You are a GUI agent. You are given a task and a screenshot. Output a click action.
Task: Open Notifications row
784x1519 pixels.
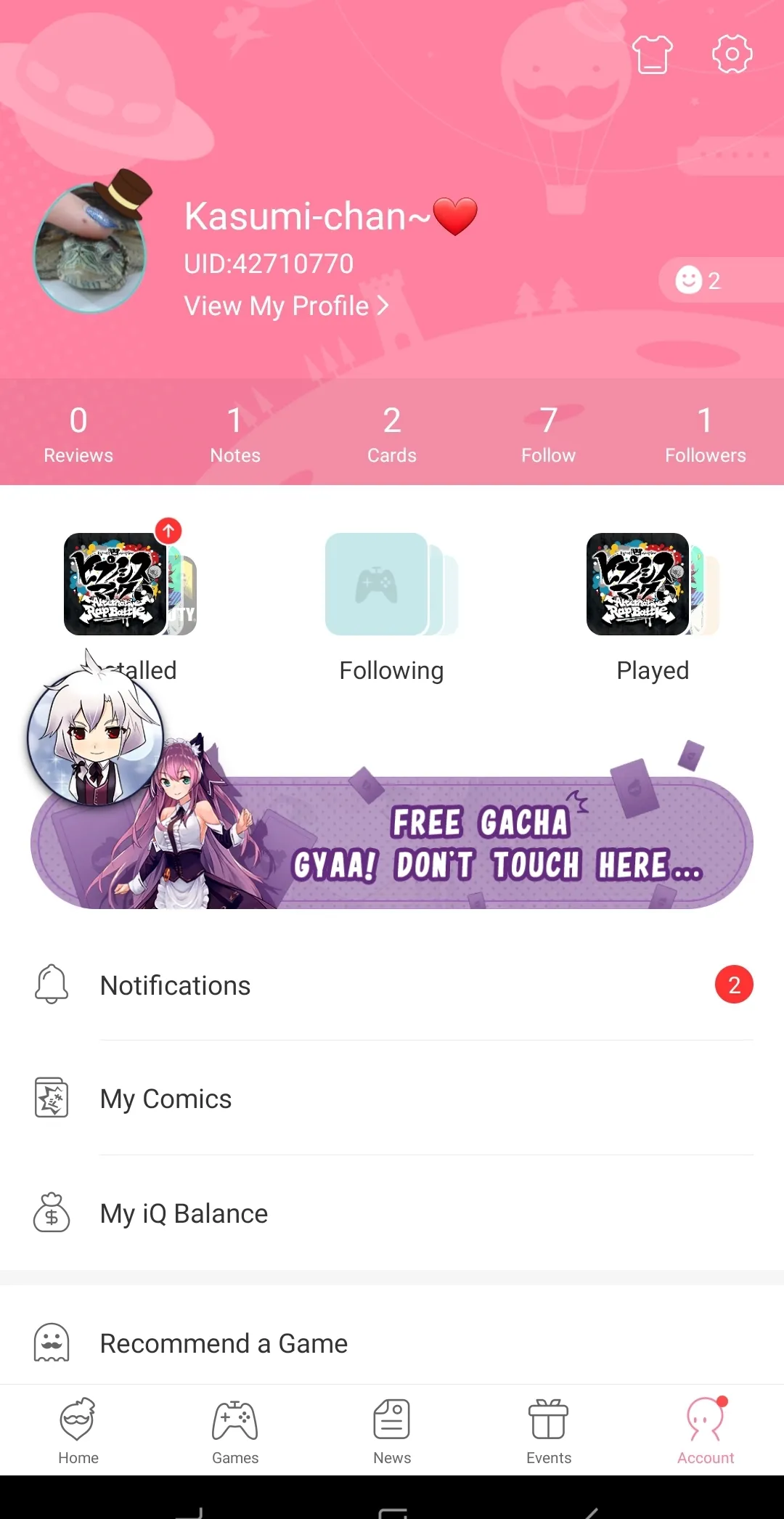pyautogui.click(x=392, y=985)
